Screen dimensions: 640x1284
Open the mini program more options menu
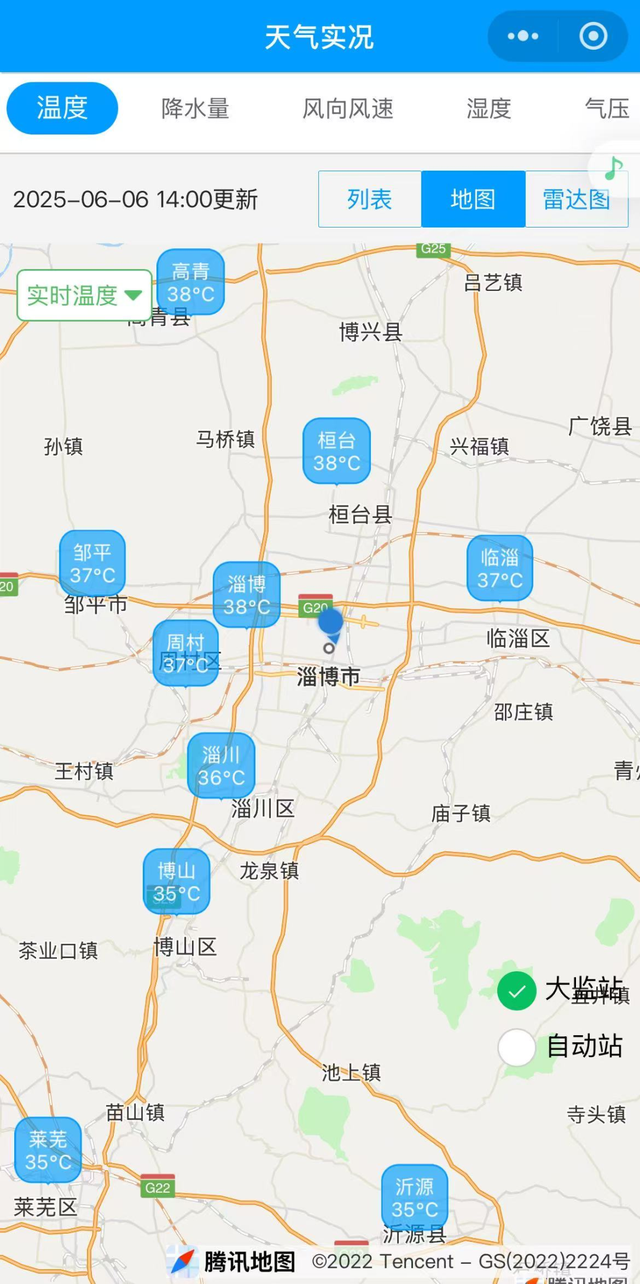point(523,37)
